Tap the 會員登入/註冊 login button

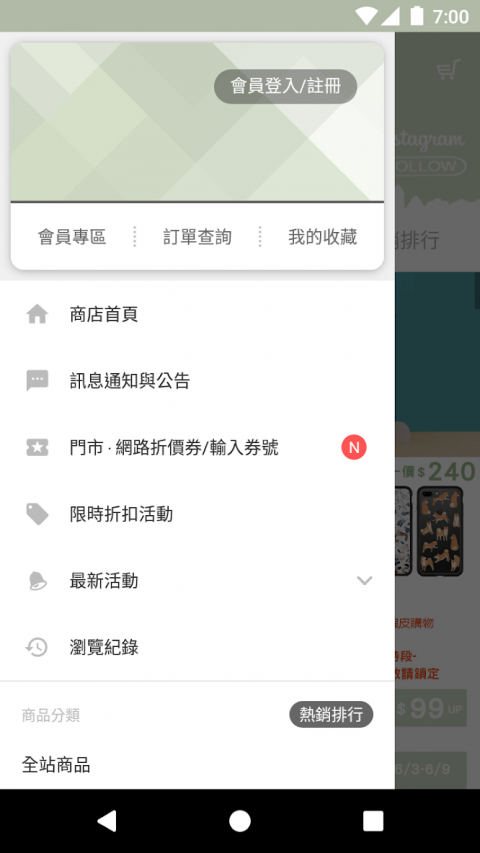click(285, 86)
